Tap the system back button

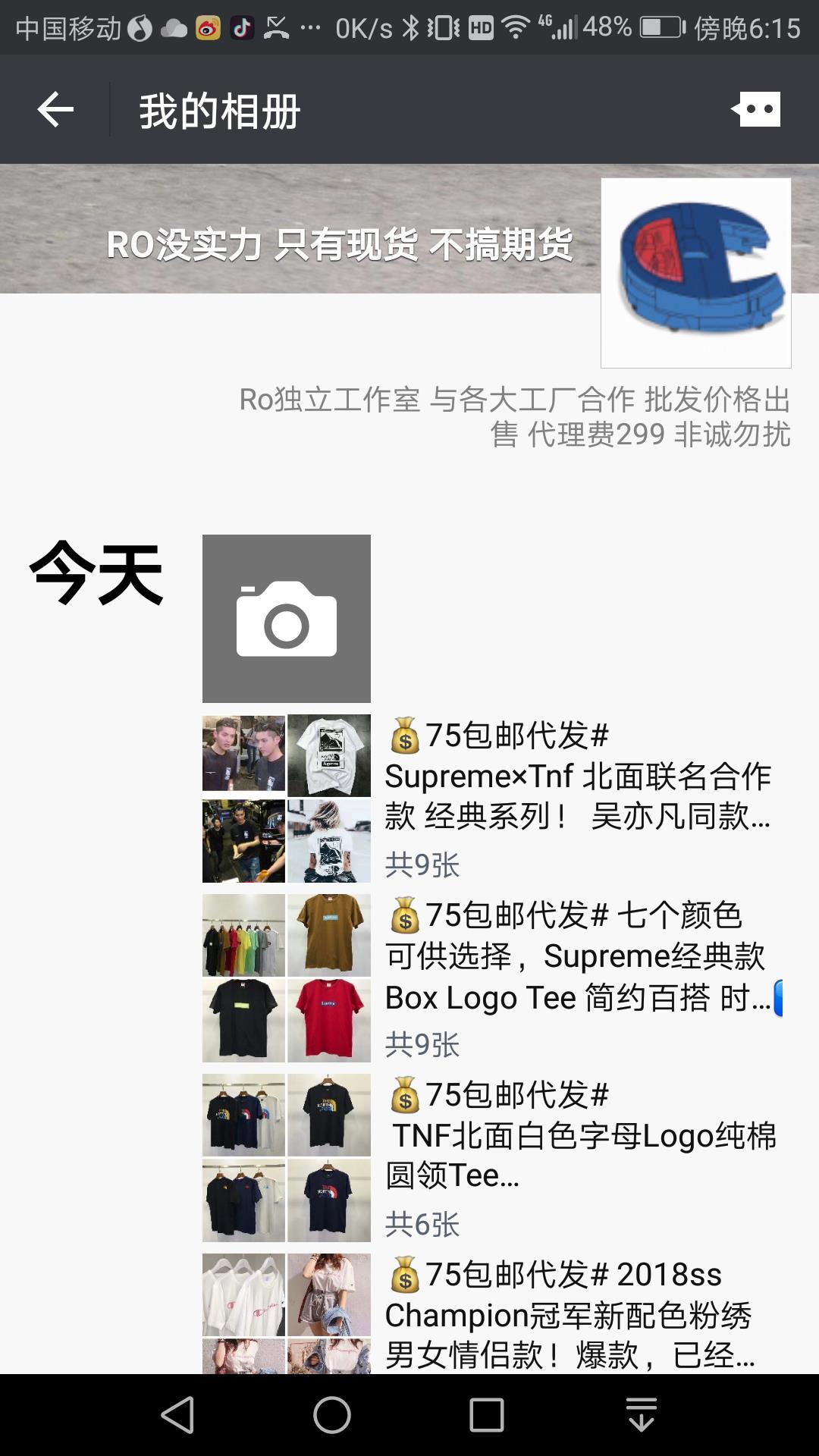tap(178, 1415)
